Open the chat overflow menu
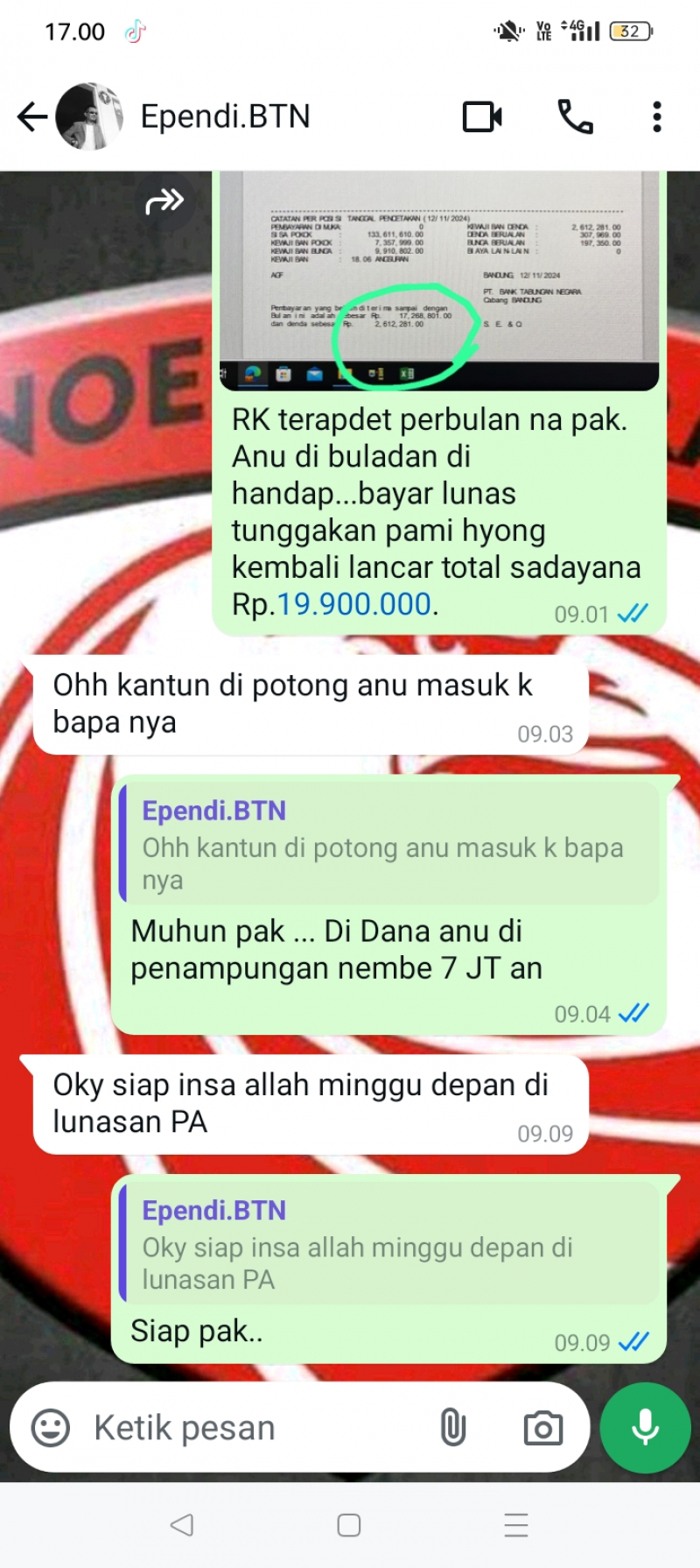This screenshot has height=1568, width=700. pos(656,116)
